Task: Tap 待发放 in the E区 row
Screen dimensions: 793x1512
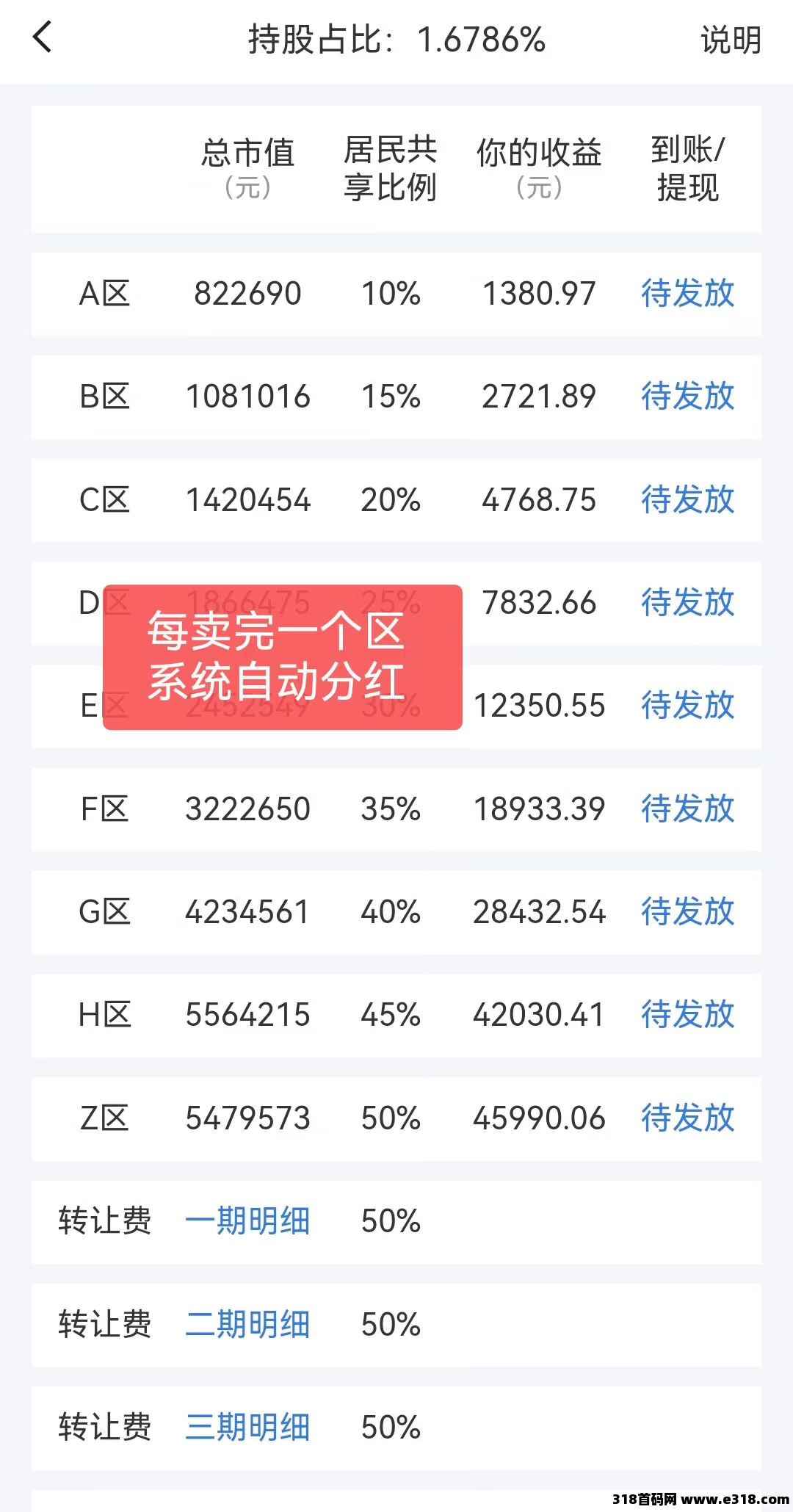Action: pos(687,706)
